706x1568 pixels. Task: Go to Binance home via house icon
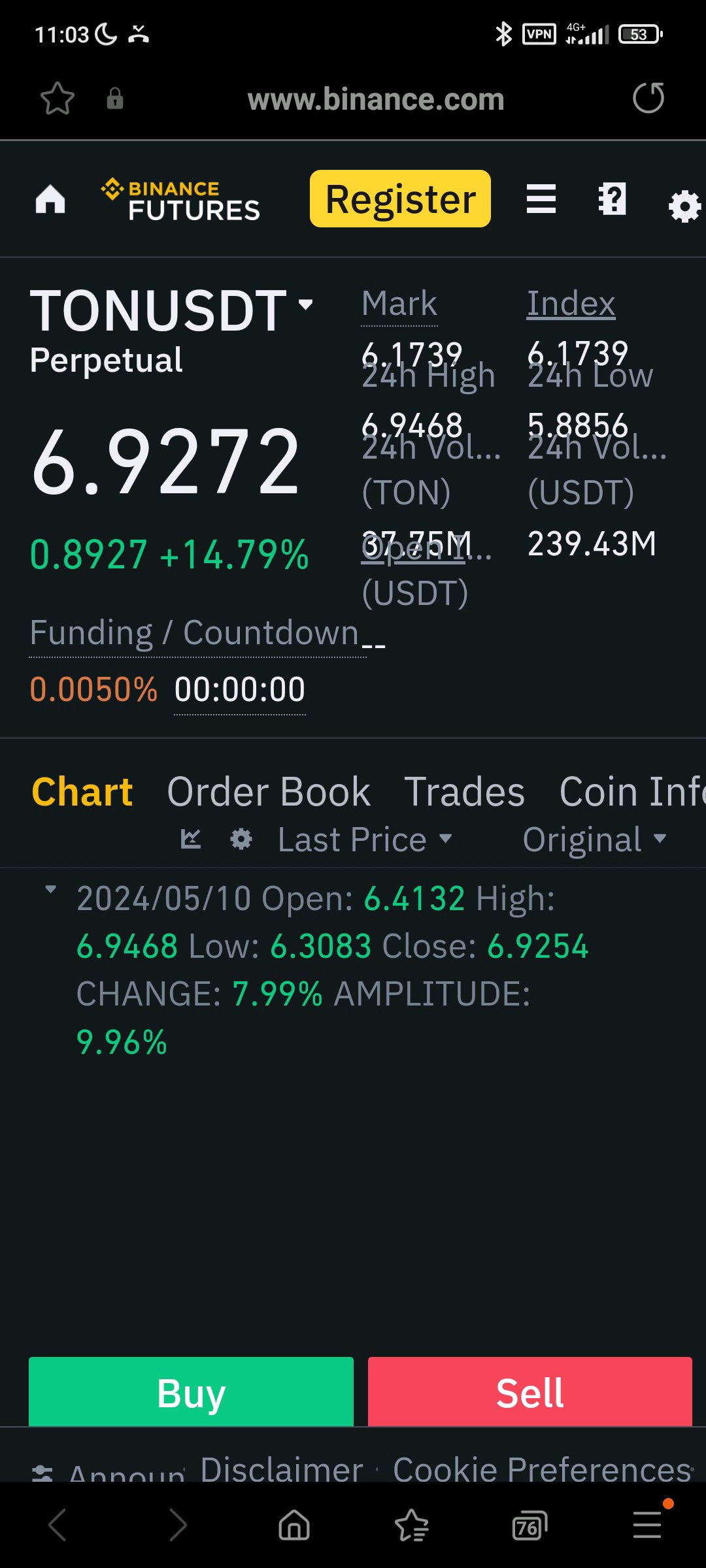pyautogui.click(x=50, y=199)
